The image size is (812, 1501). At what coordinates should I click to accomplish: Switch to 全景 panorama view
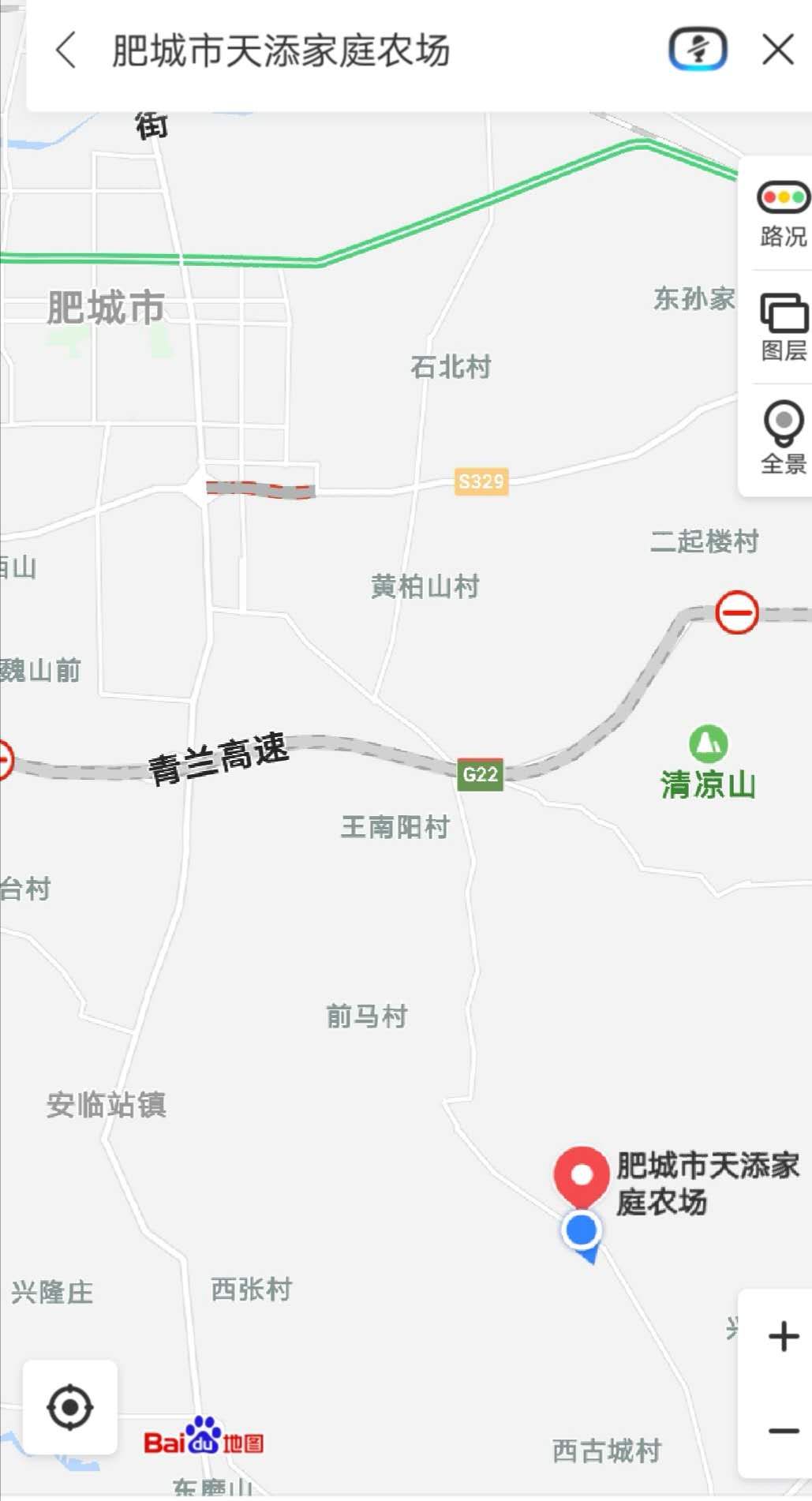(783, 438)
